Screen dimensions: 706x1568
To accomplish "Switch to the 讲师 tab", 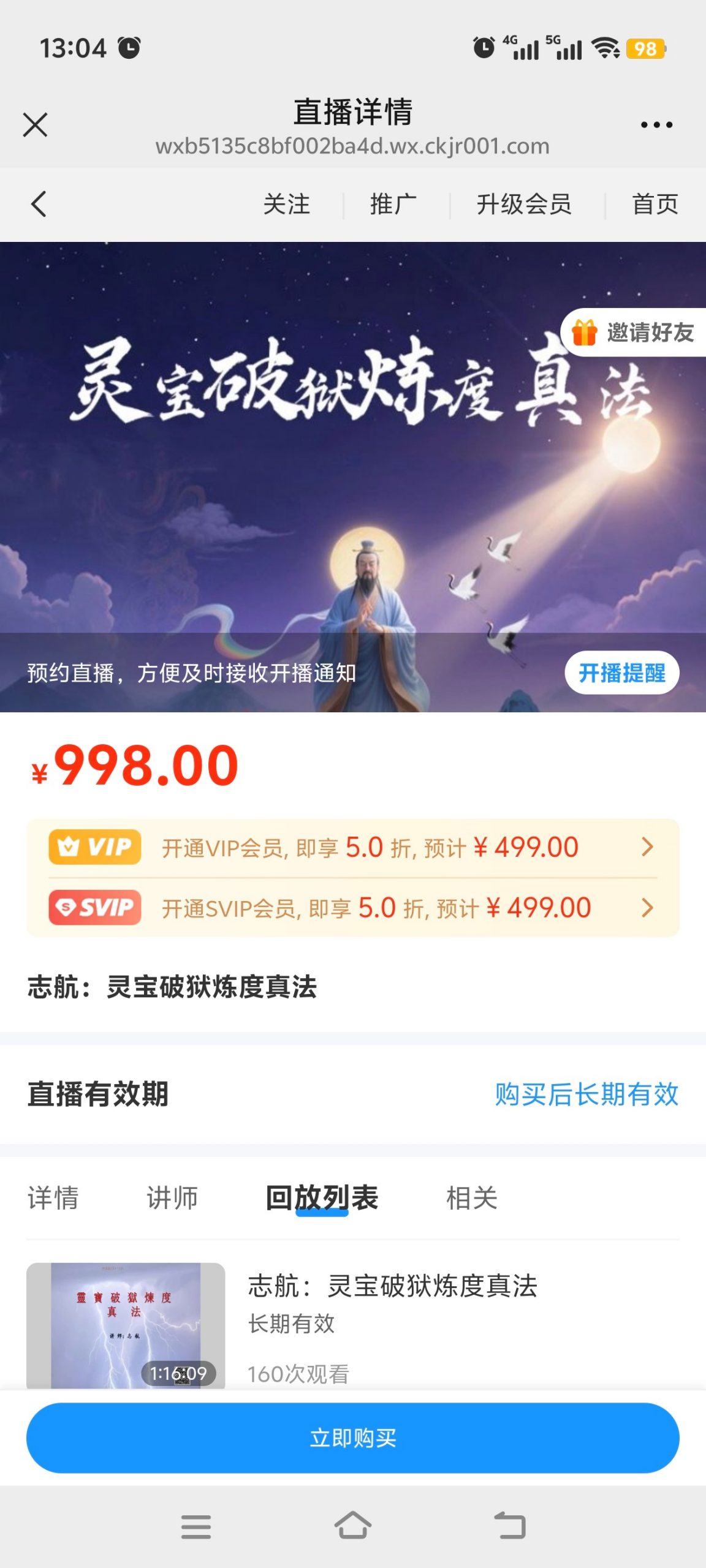I will point(172,1197).
